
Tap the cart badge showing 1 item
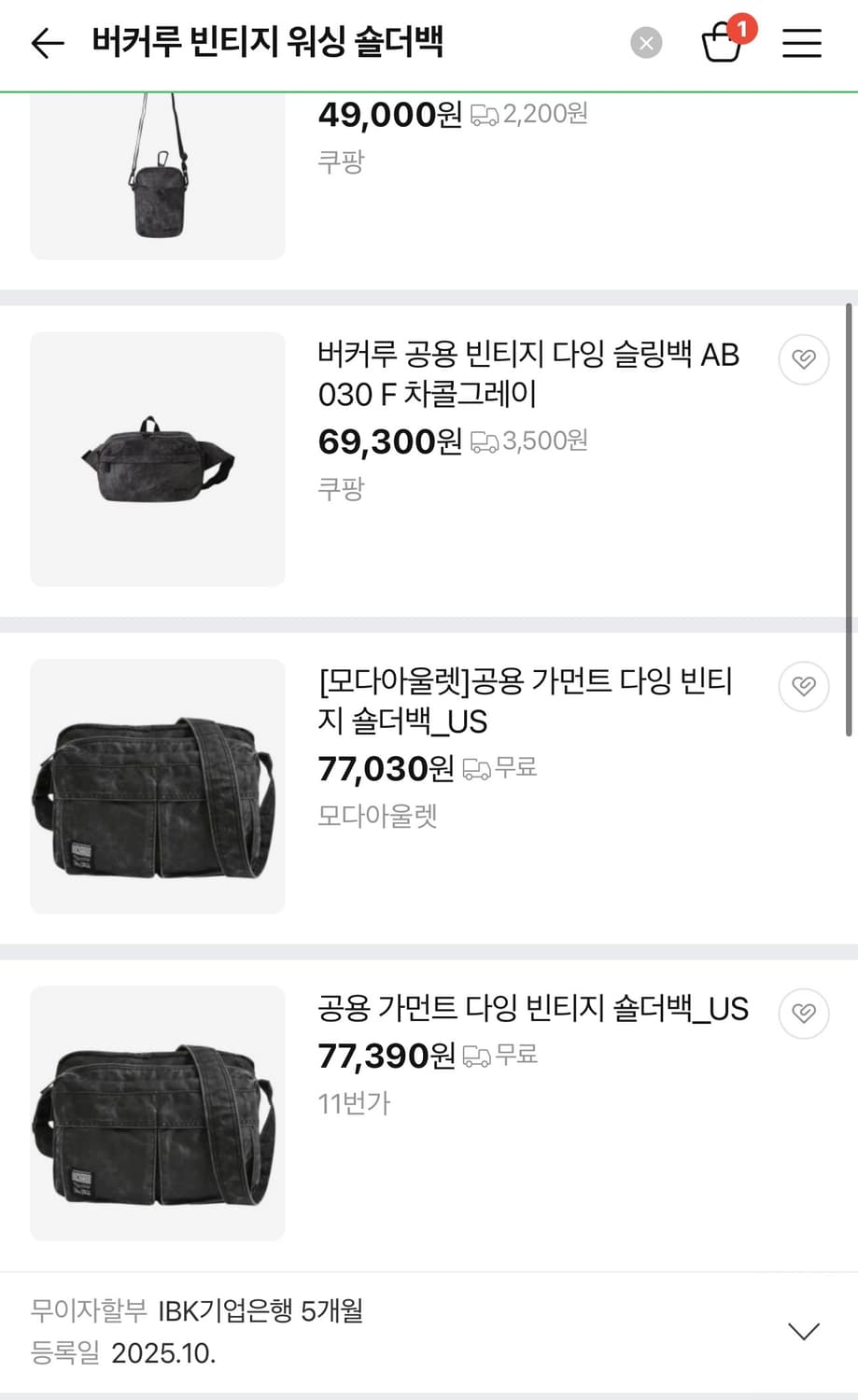click(742, 30)
